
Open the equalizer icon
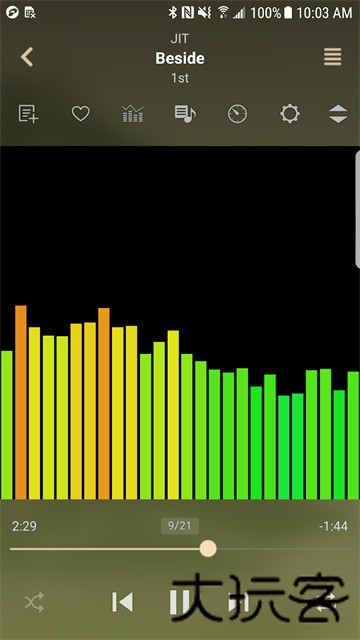(133, 113)
